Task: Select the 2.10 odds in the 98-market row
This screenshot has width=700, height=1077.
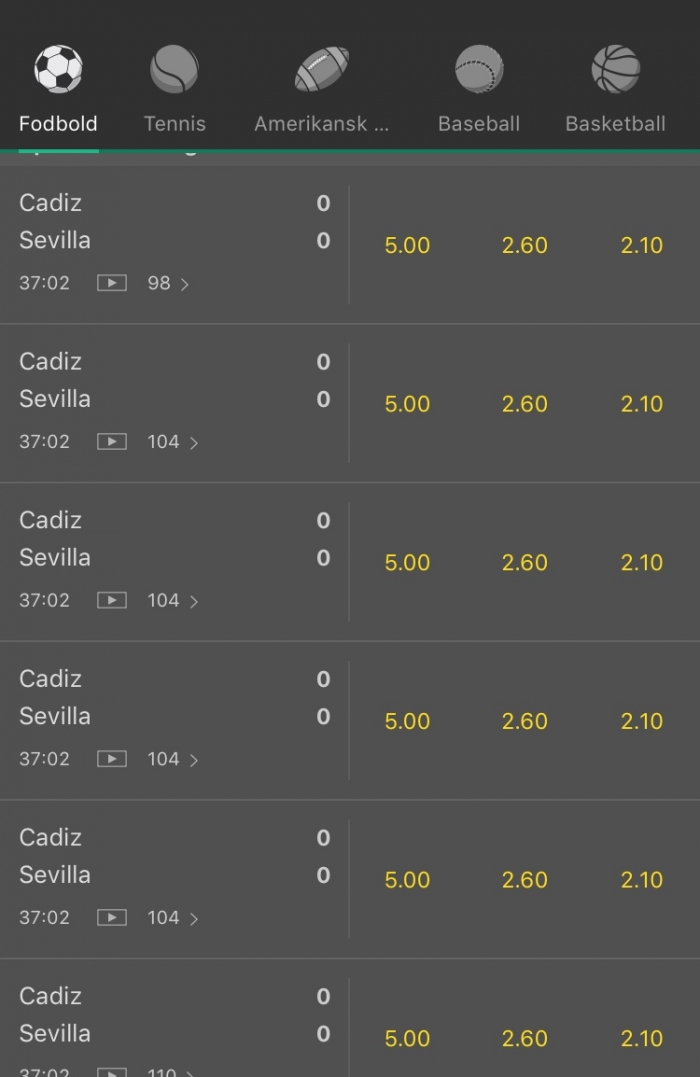Action: coord(641,245)
